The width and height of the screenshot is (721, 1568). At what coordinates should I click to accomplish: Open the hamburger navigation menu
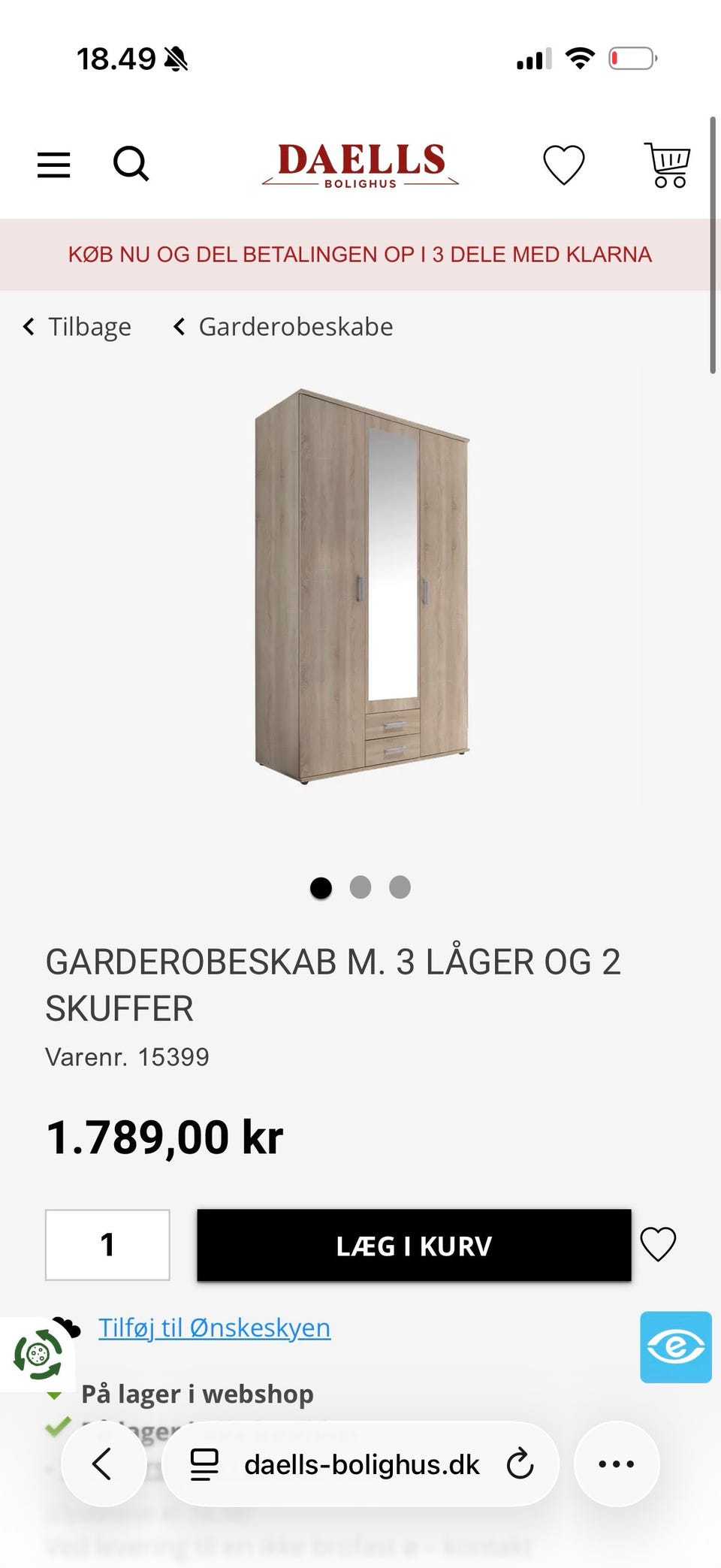click(x=53, y=164)
